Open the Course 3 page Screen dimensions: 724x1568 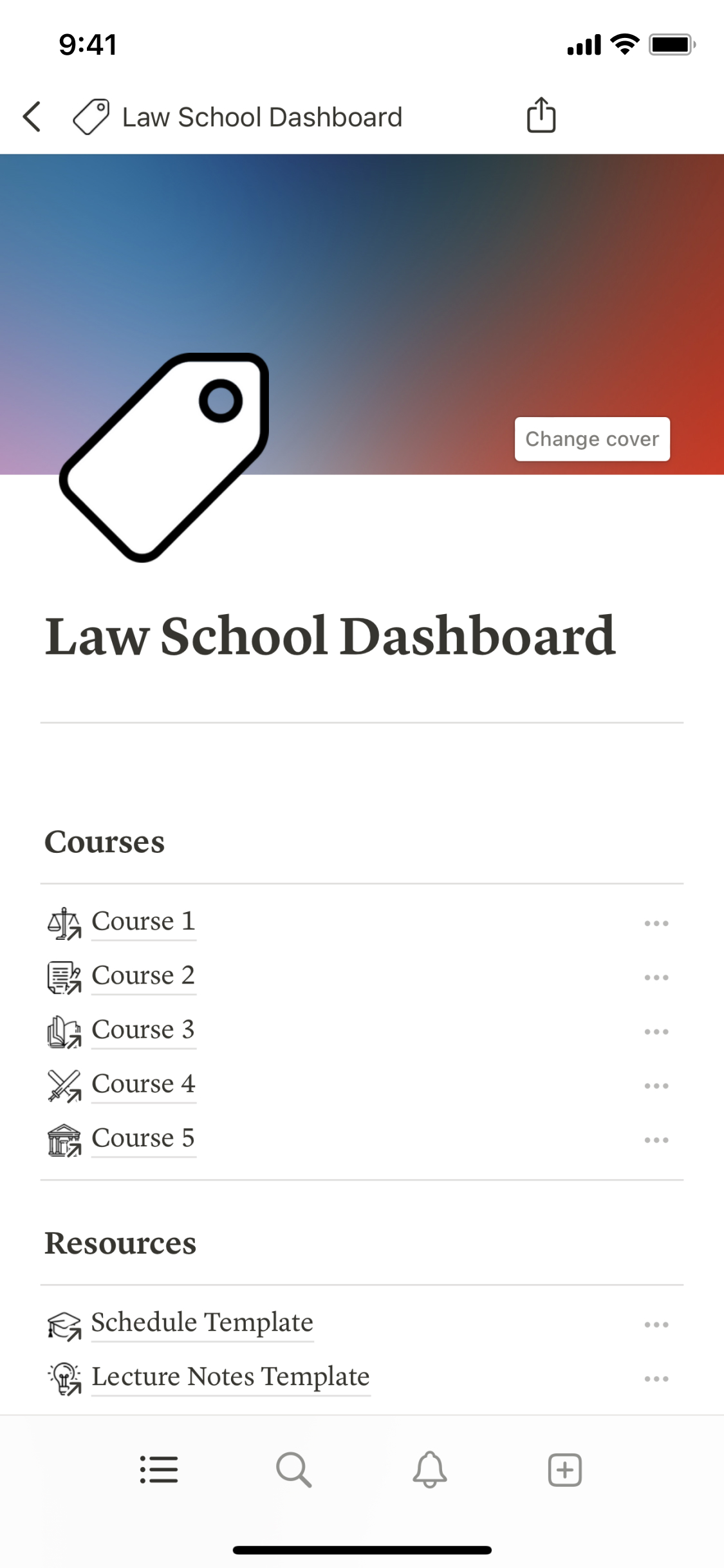[143, 1030]
